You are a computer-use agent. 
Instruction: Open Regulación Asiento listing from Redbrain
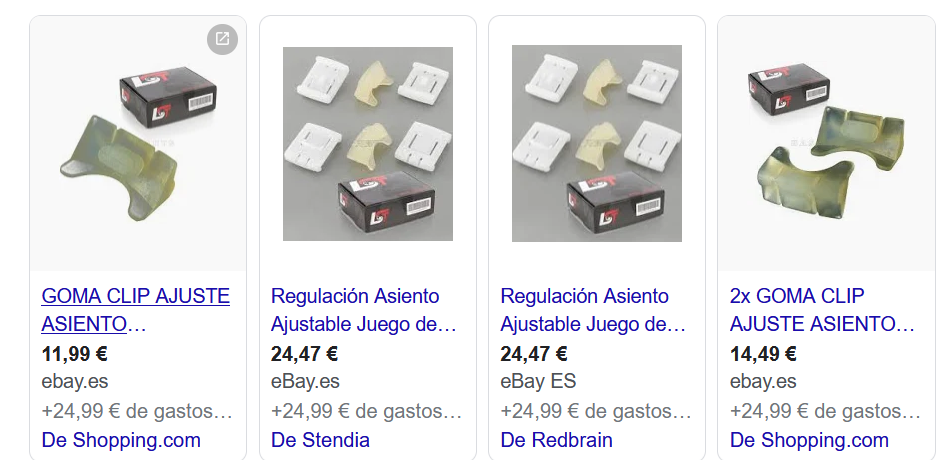(592, 310)
